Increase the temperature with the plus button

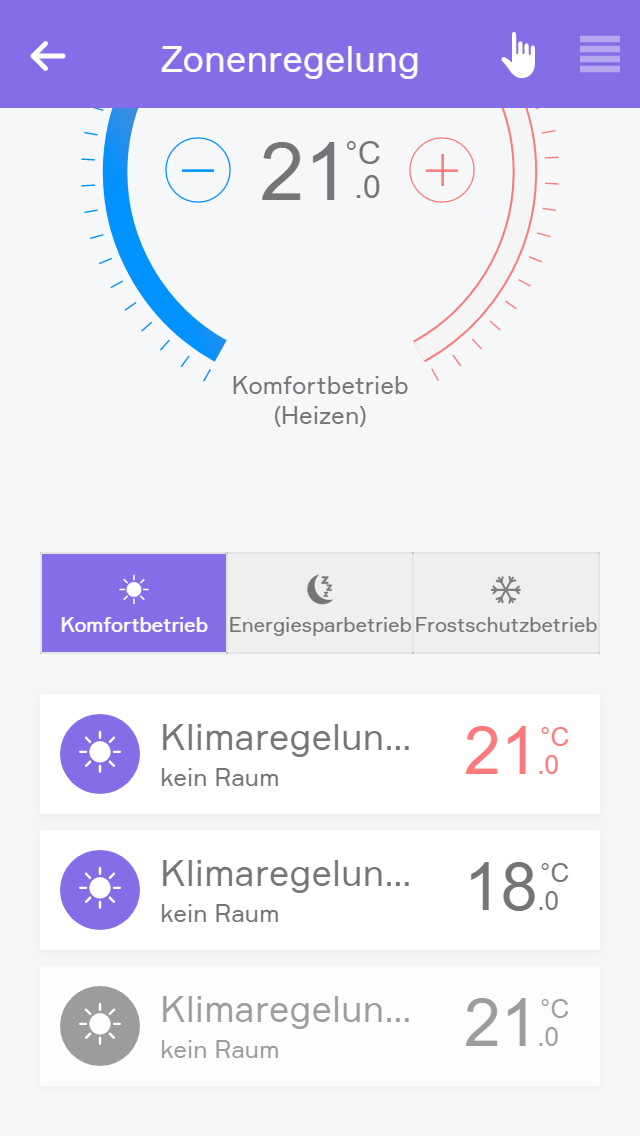pyautogui.click(x=441, y=171)
